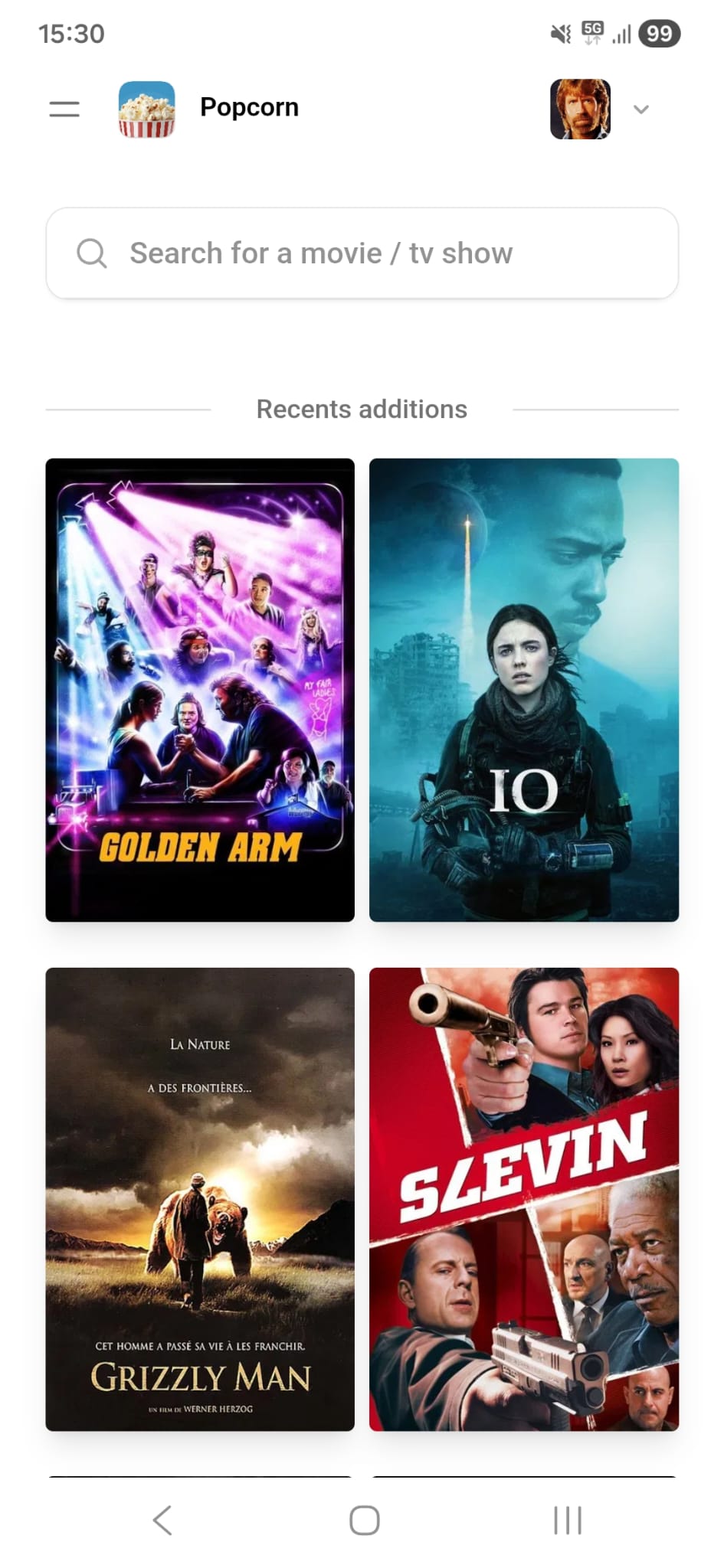Tap the battery level 99 indicator
This screenshot has height=1568, width=724.
pyautogui.click(x=660, y=32)
